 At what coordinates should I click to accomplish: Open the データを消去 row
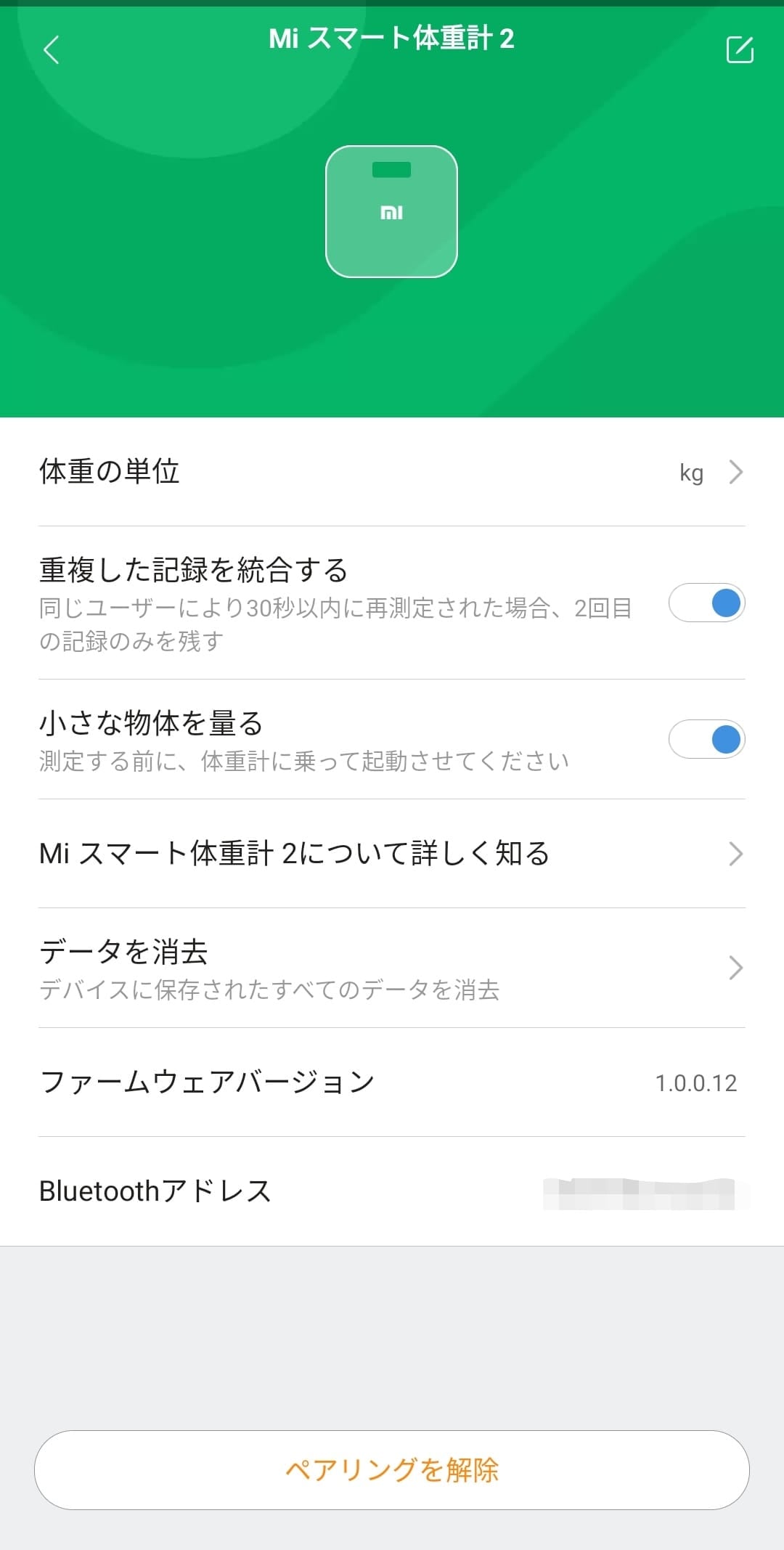tap(392, 968)
